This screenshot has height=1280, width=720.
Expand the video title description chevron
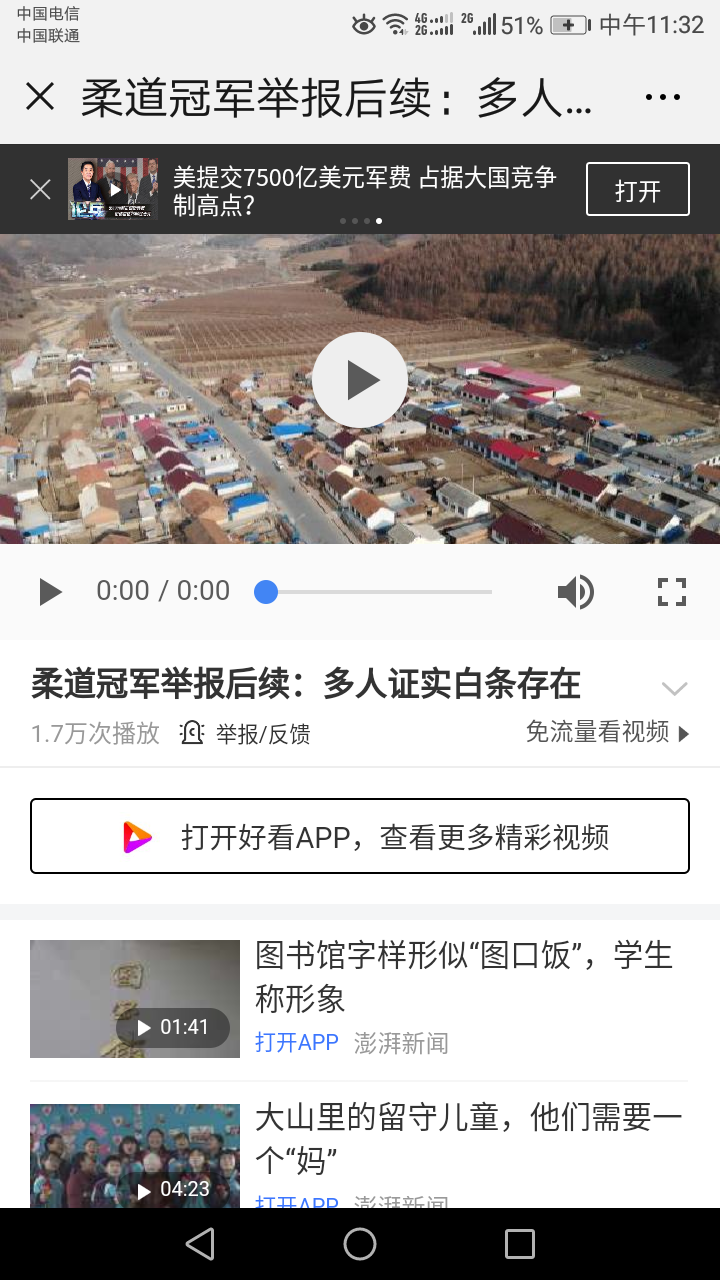pos(675,688)
